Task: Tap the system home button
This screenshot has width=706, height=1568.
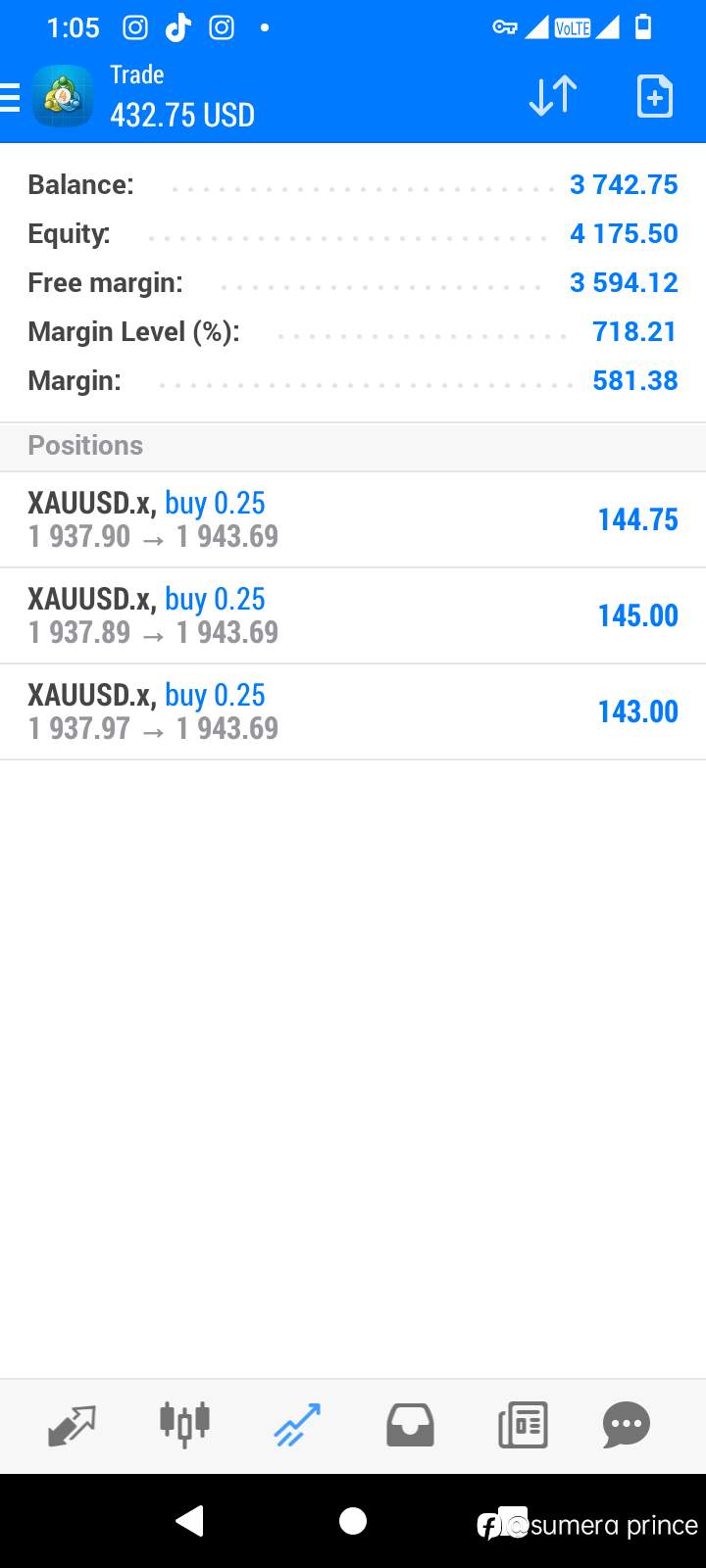Action: 353,1521
